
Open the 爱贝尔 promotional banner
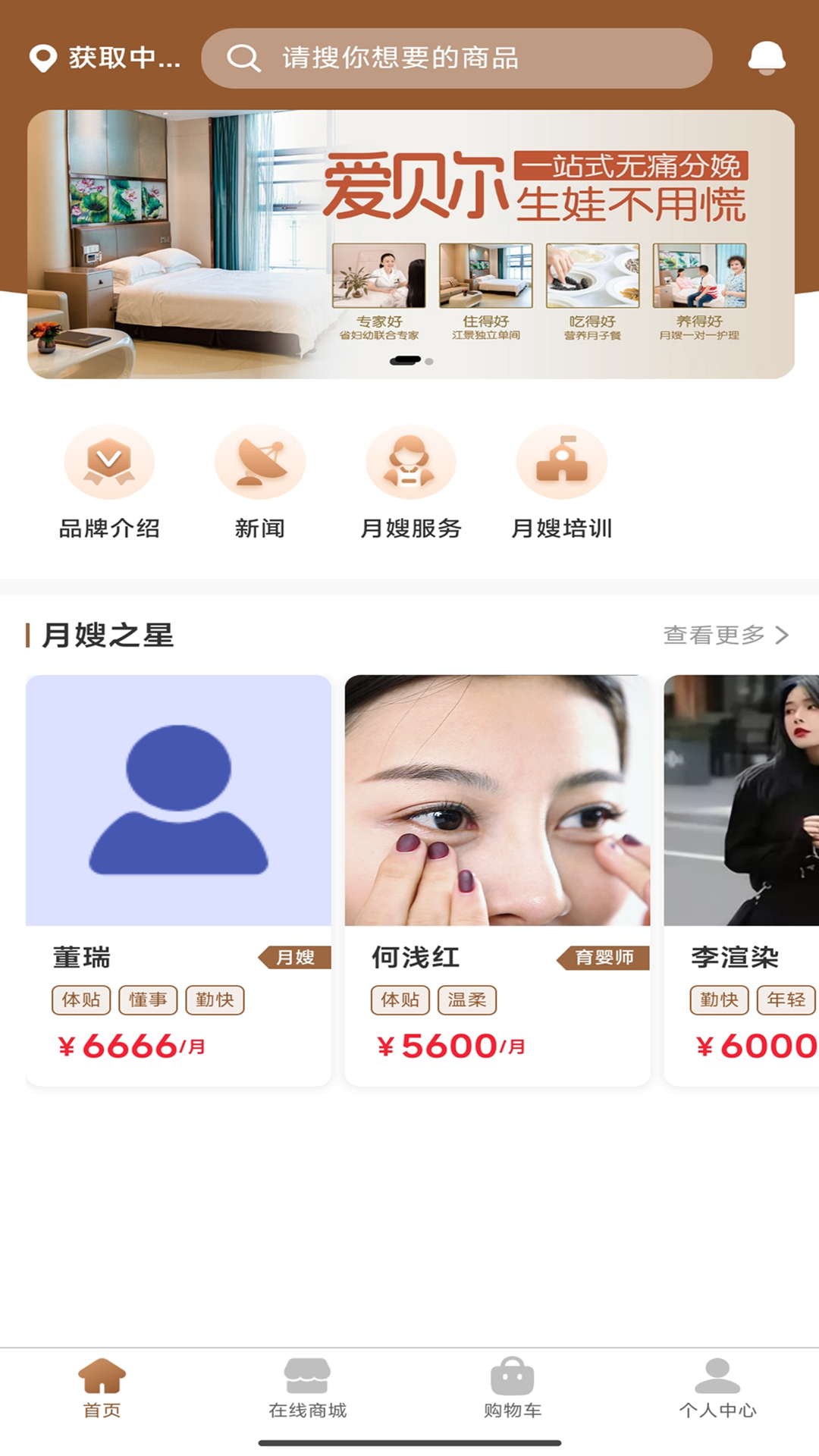[410, 244]
